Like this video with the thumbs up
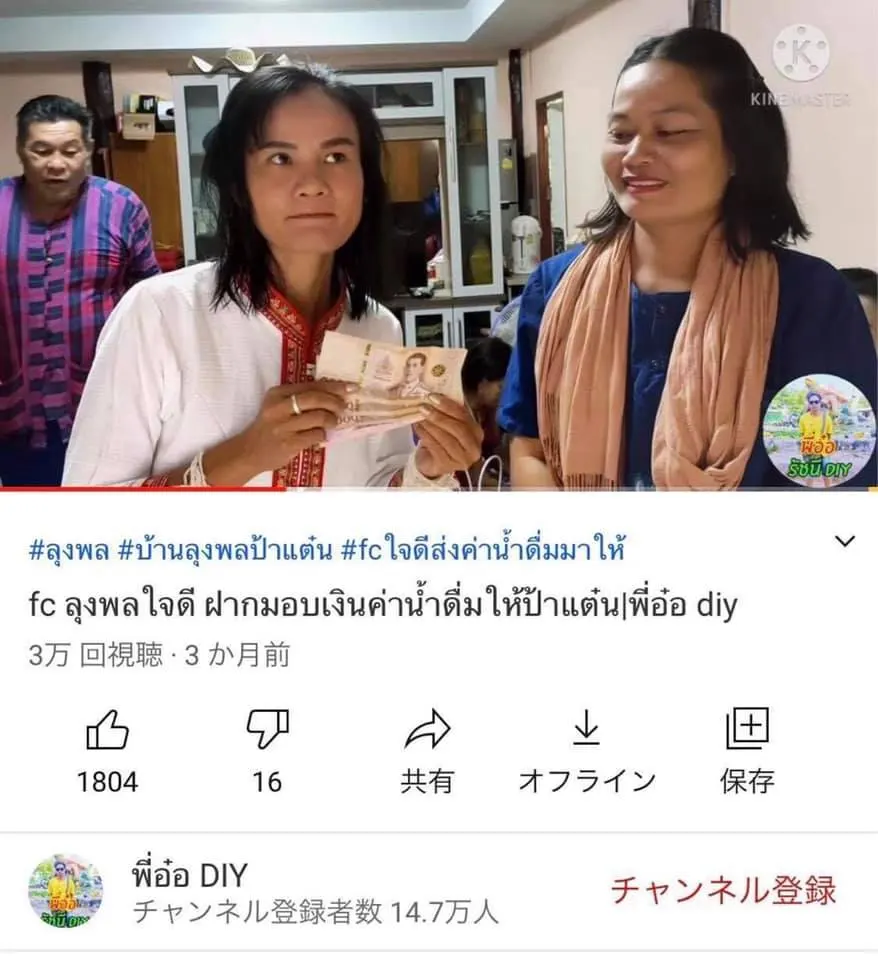 (107, 733)
